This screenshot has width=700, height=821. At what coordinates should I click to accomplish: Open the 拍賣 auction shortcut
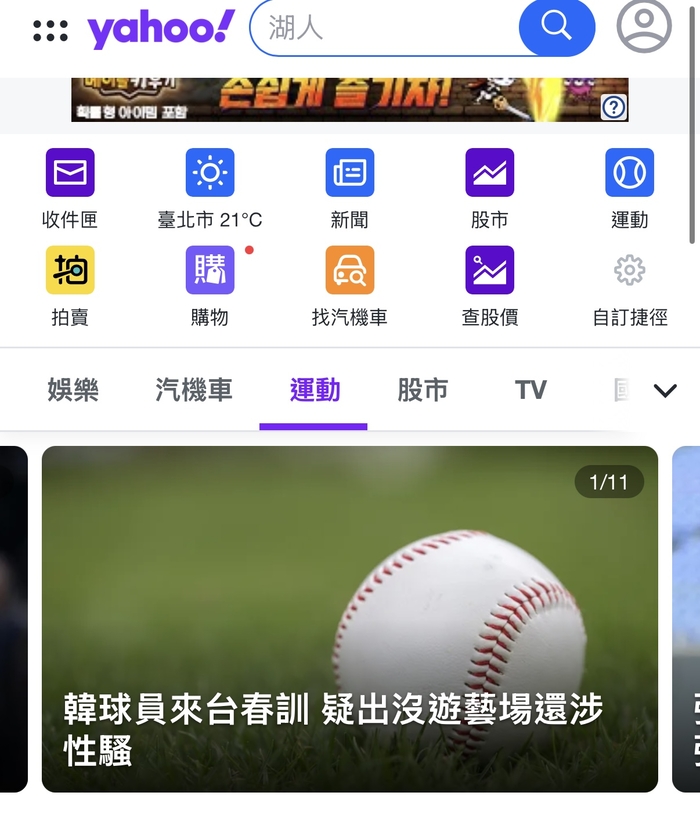[x=70, y=270]
